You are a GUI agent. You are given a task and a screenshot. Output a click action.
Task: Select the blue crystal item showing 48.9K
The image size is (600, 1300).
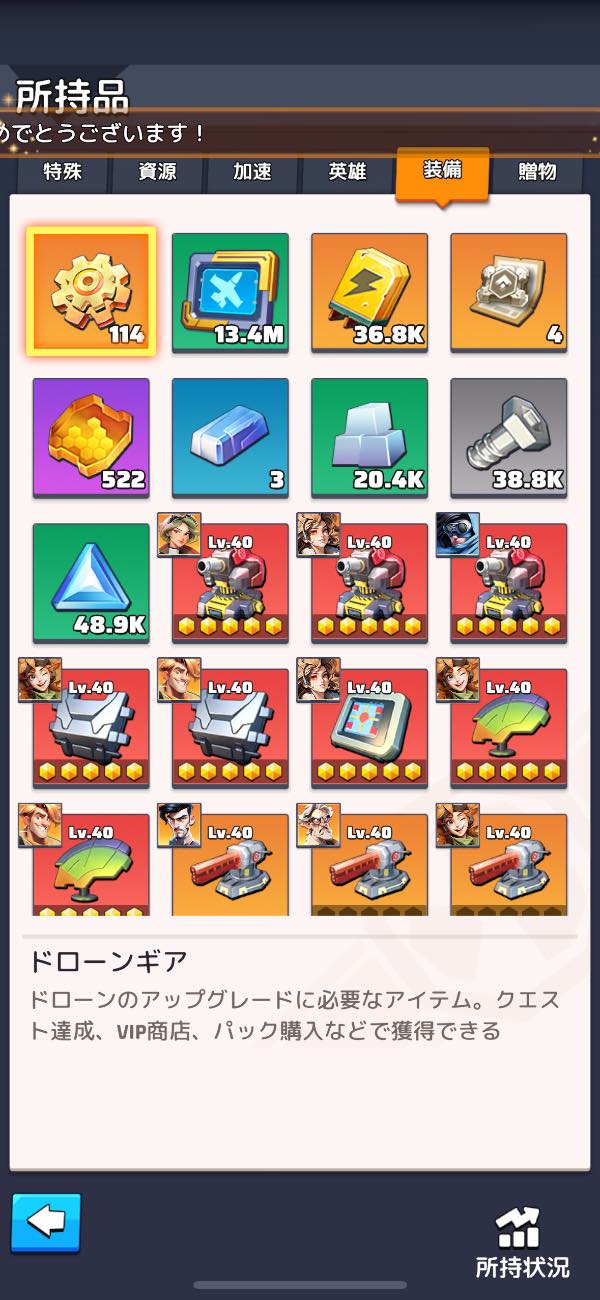[91, 582]
